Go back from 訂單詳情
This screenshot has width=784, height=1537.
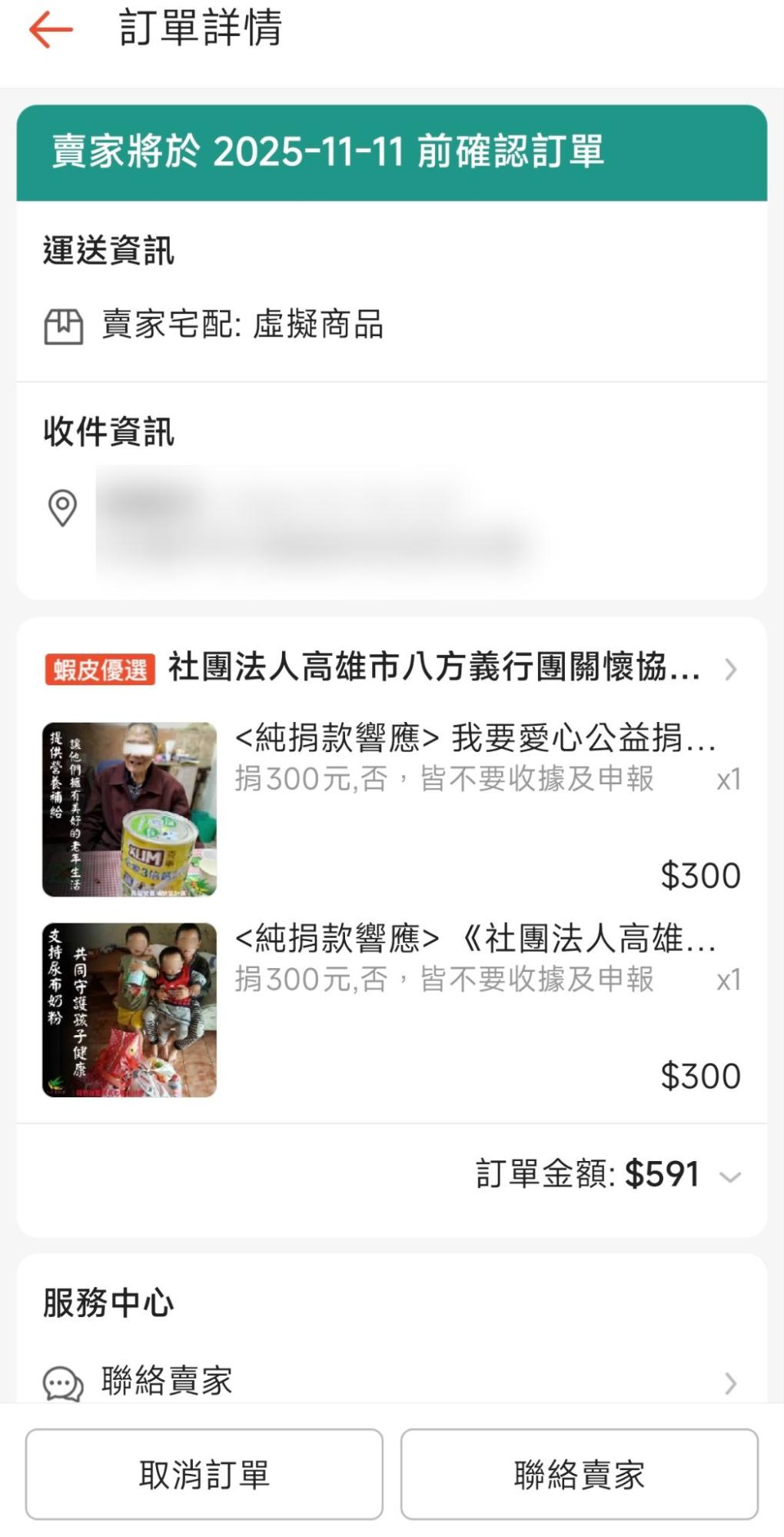pyautogui.click(x=51, y=30)
